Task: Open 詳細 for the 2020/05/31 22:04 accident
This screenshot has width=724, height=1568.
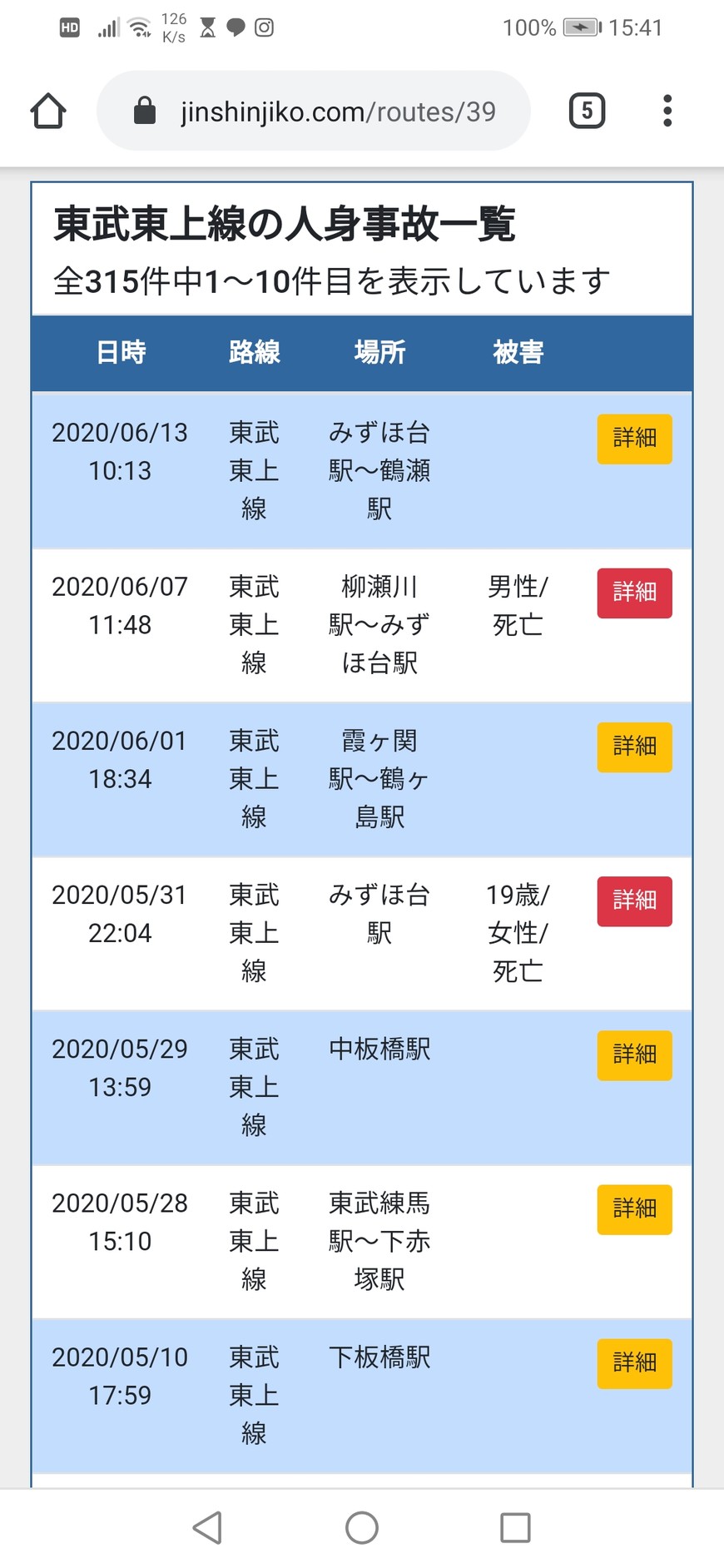Action: click(634, 901)
